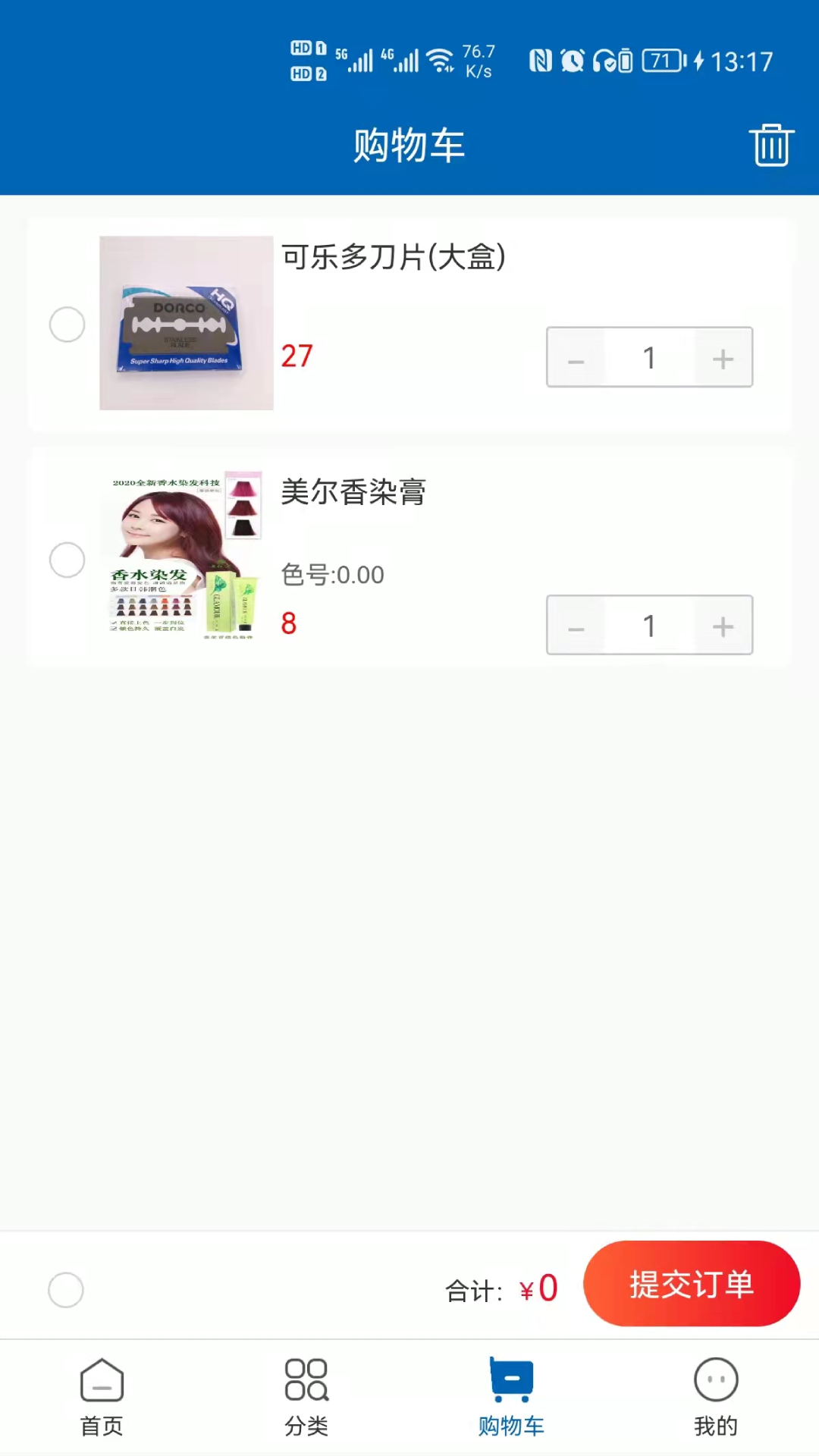Submit the order with 提交订单
Image resolution: width=819 pixels, height=1456 pixels.
click(692, 1284)
